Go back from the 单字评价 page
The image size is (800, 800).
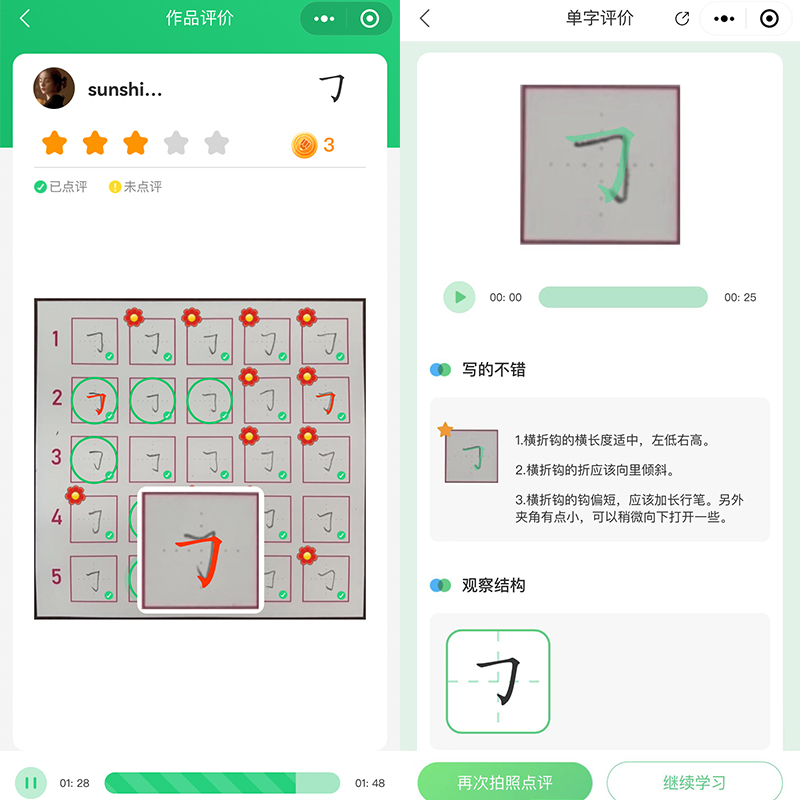425,18
